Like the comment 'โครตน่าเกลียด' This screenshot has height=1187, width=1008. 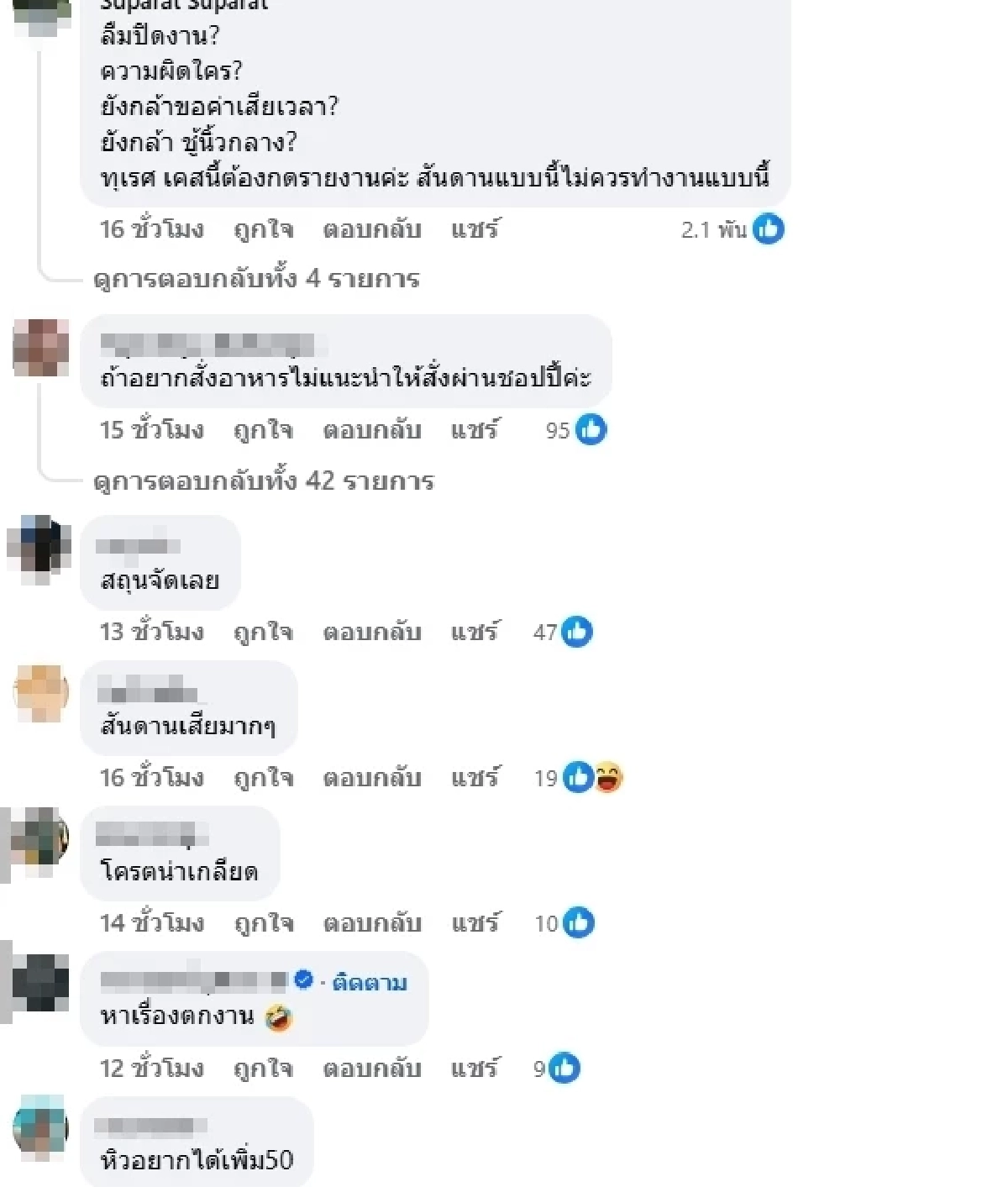263,923
